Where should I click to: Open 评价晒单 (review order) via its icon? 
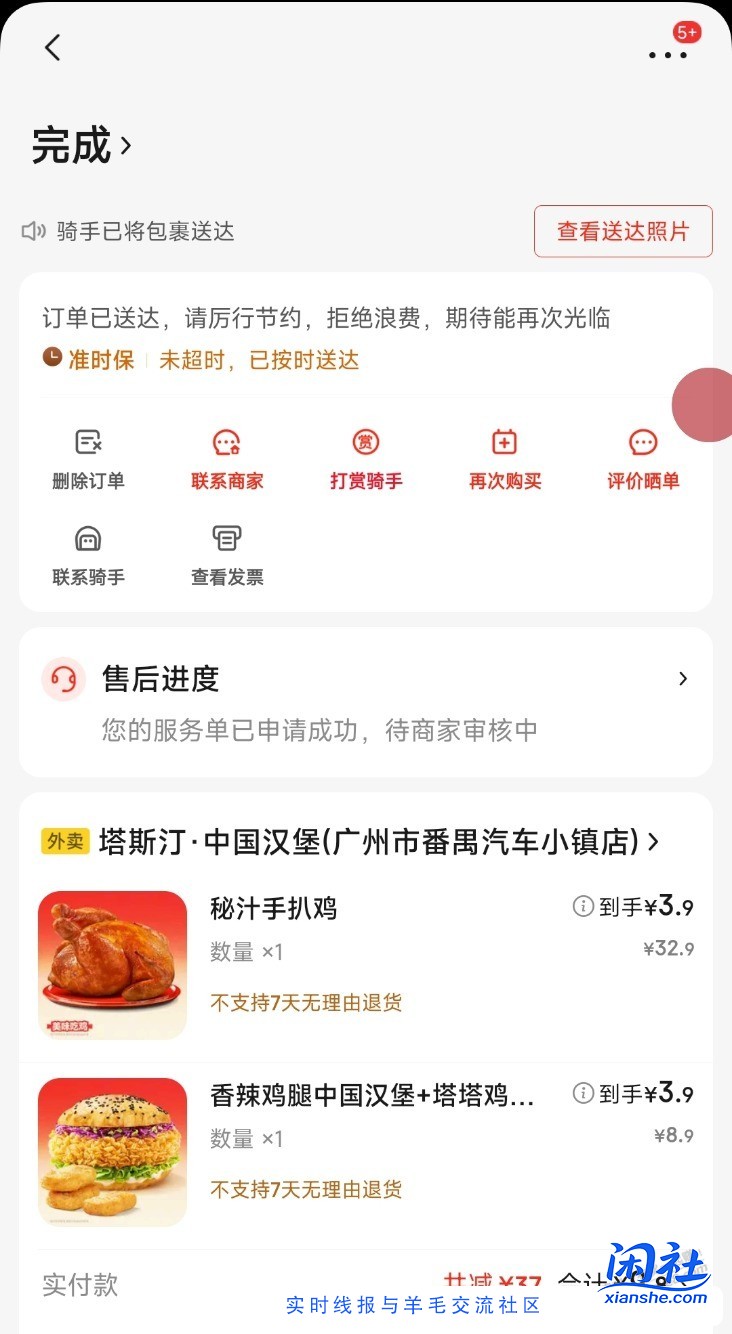(643, 441)
